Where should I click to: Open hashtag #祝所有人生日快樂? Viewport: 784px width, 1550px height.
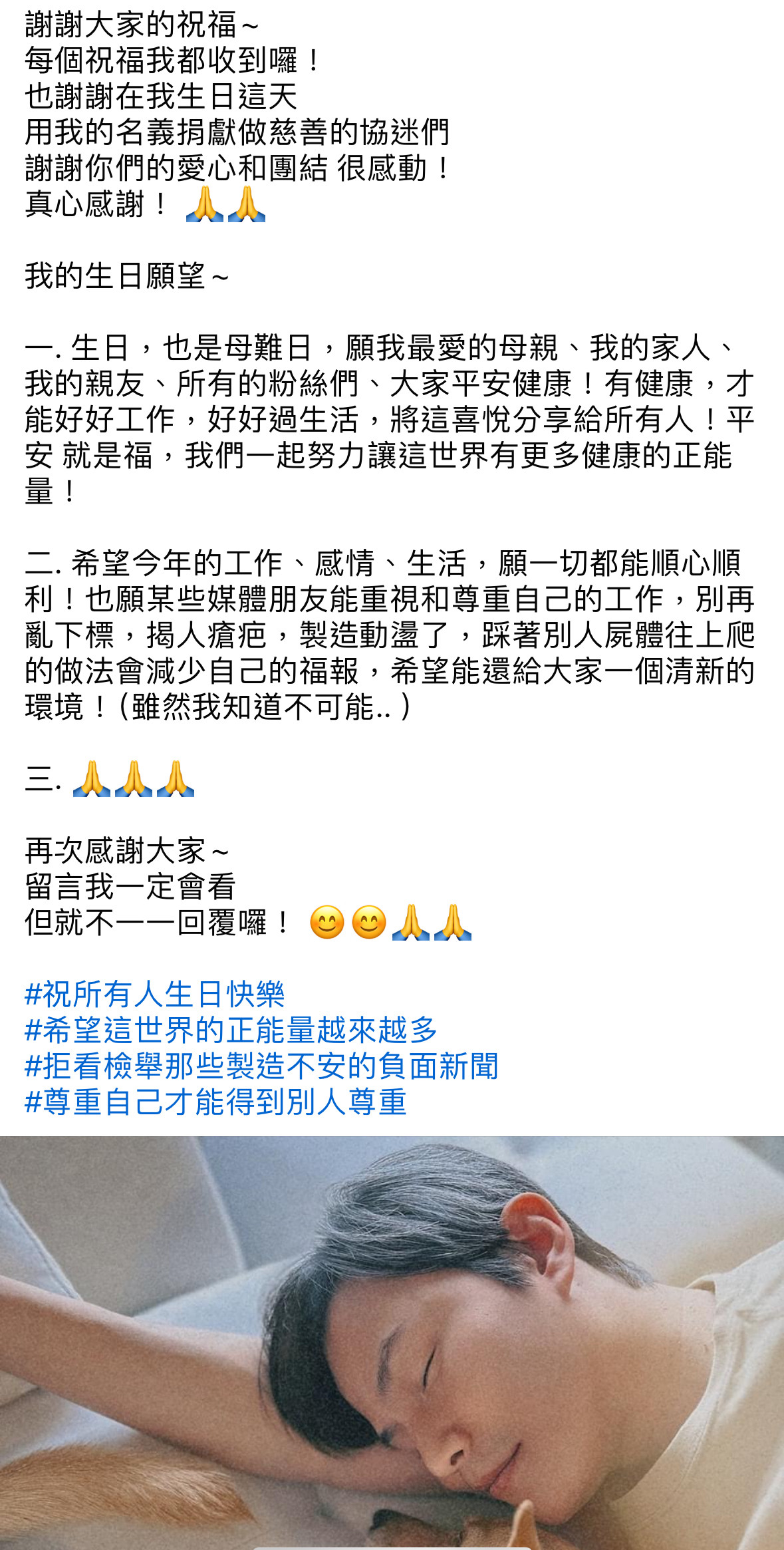click(x=154, y=995)
